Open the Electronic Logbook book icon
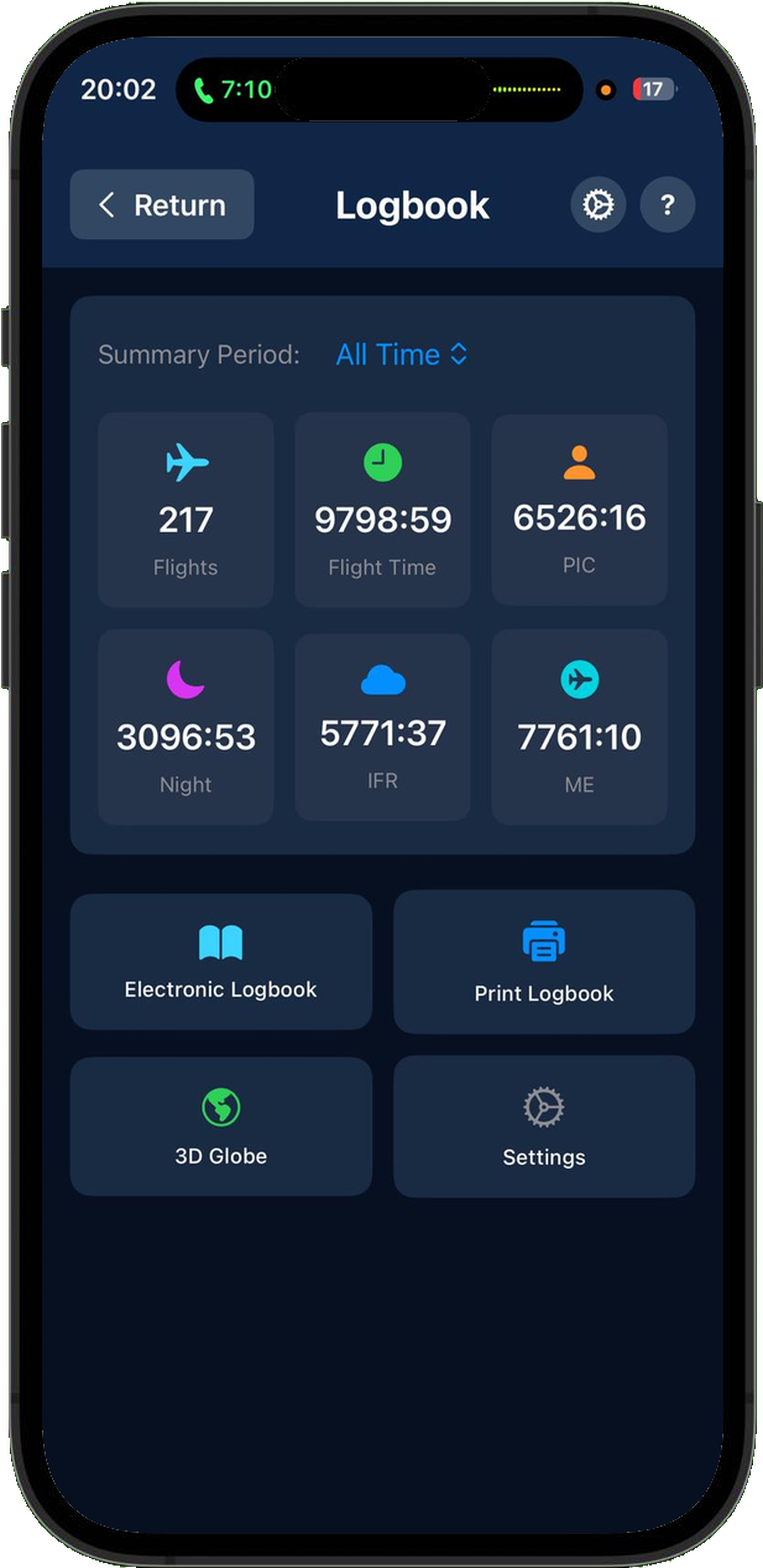The height and width of the screenshot is (1568, 763). pos(220,938)
